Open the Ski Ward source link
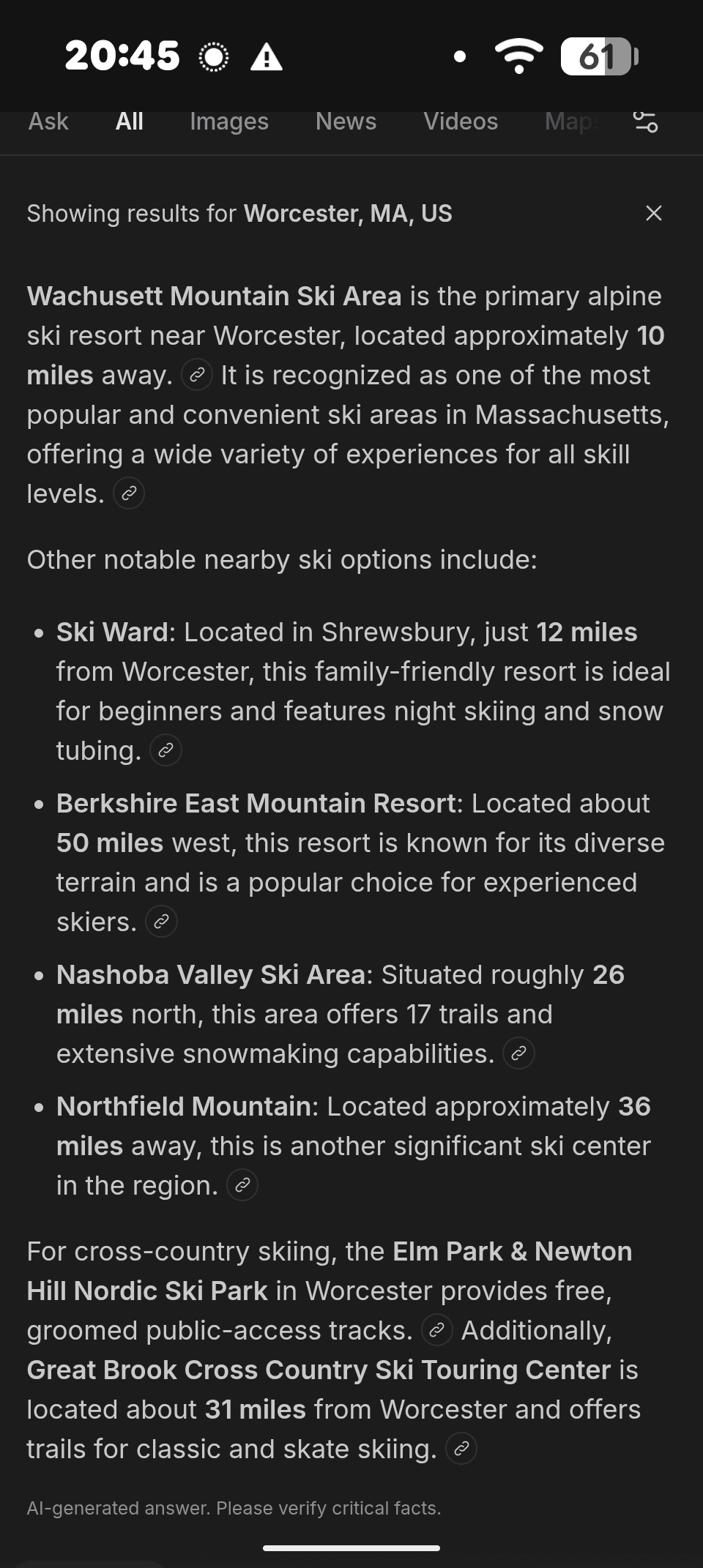The height and width of the screenshot is (1568, 703). point(166,751)
